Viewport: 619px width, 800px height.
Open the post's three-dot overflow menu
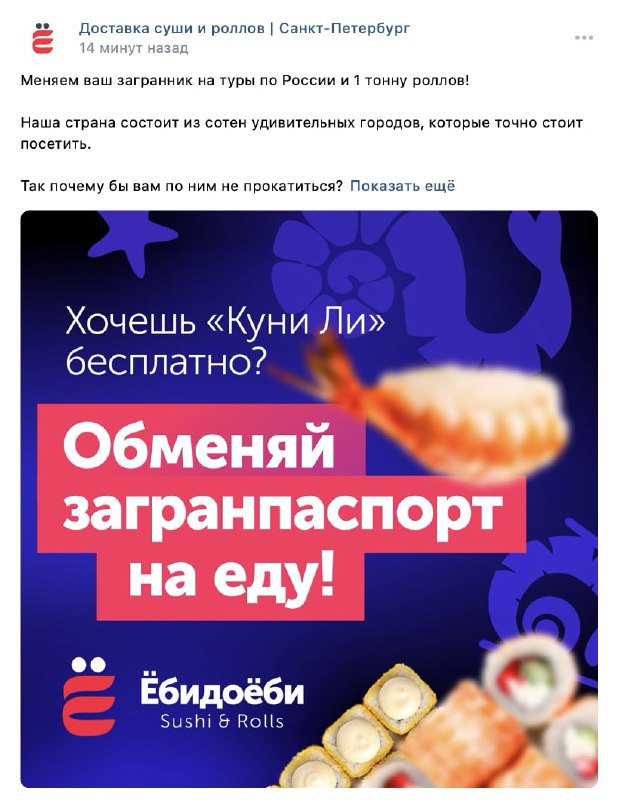[584, 38]
